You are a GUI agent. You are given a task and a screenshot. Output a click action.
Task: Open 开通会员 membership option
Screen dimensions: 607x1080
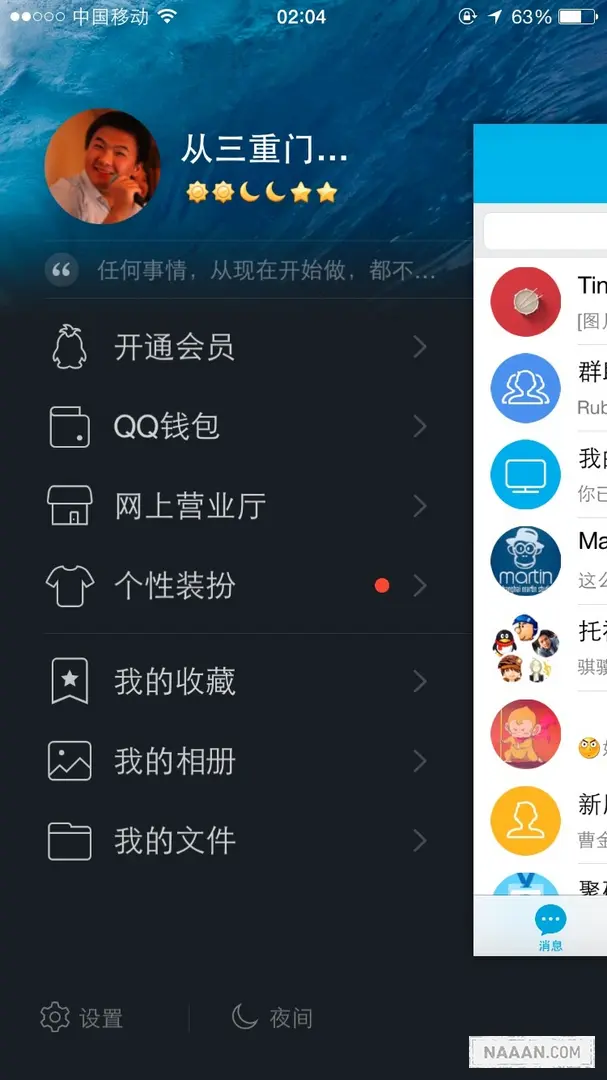240,348
